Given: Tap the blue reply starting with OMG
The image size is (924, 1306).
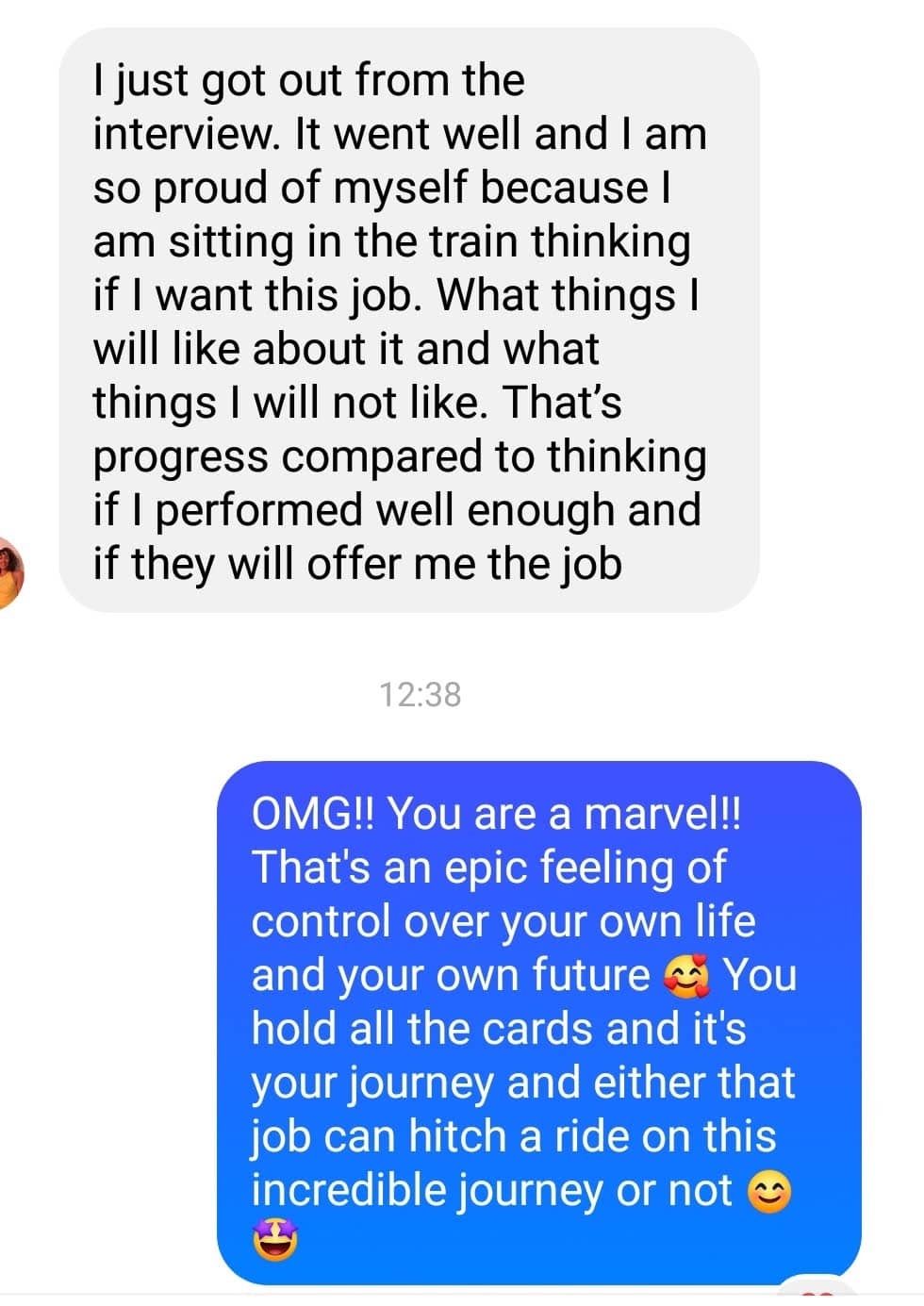Looking at the screenshot, I should point(537,1022).
